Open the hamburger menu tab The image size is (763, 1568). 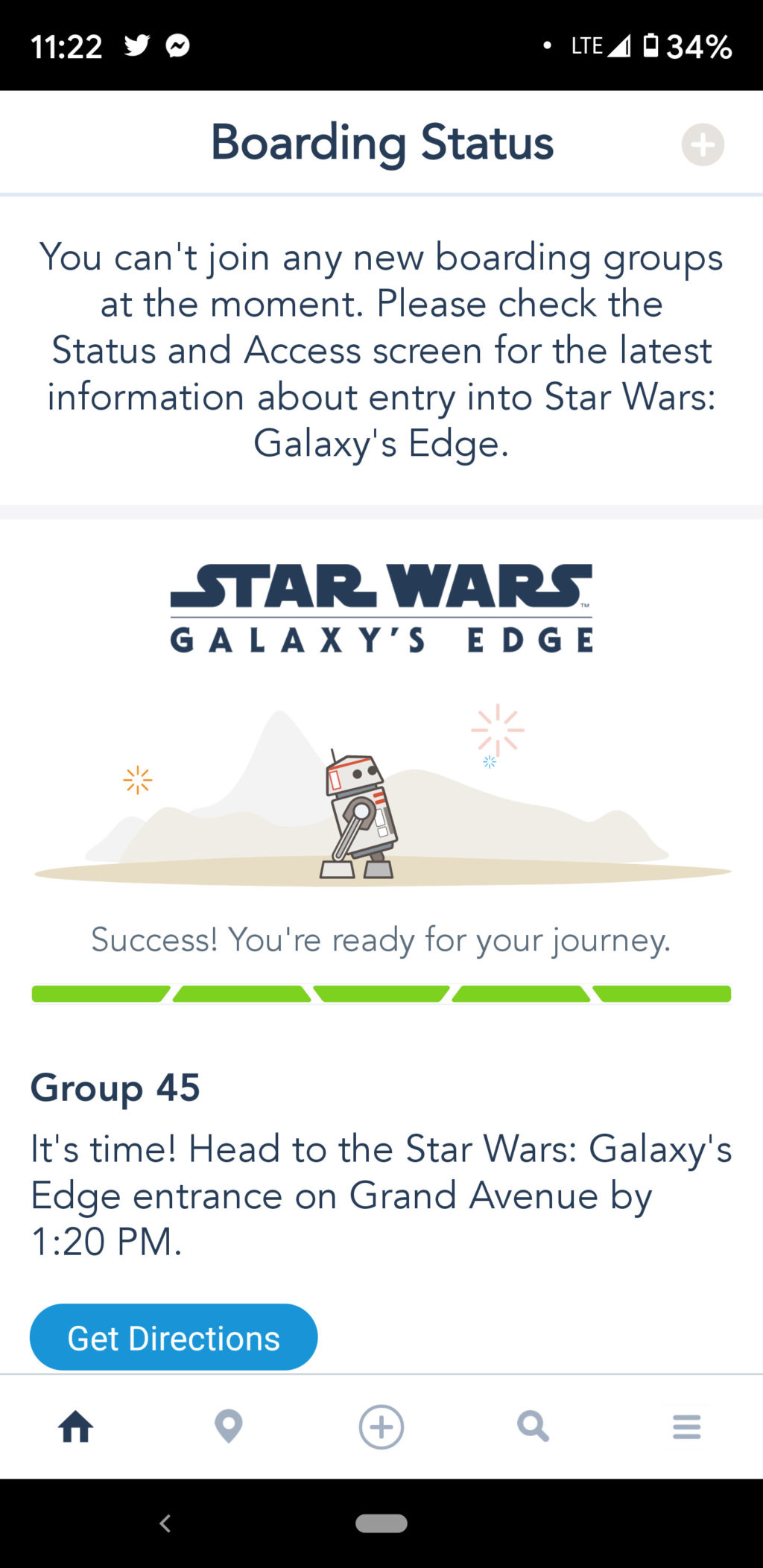click(x=686, y=1427)
